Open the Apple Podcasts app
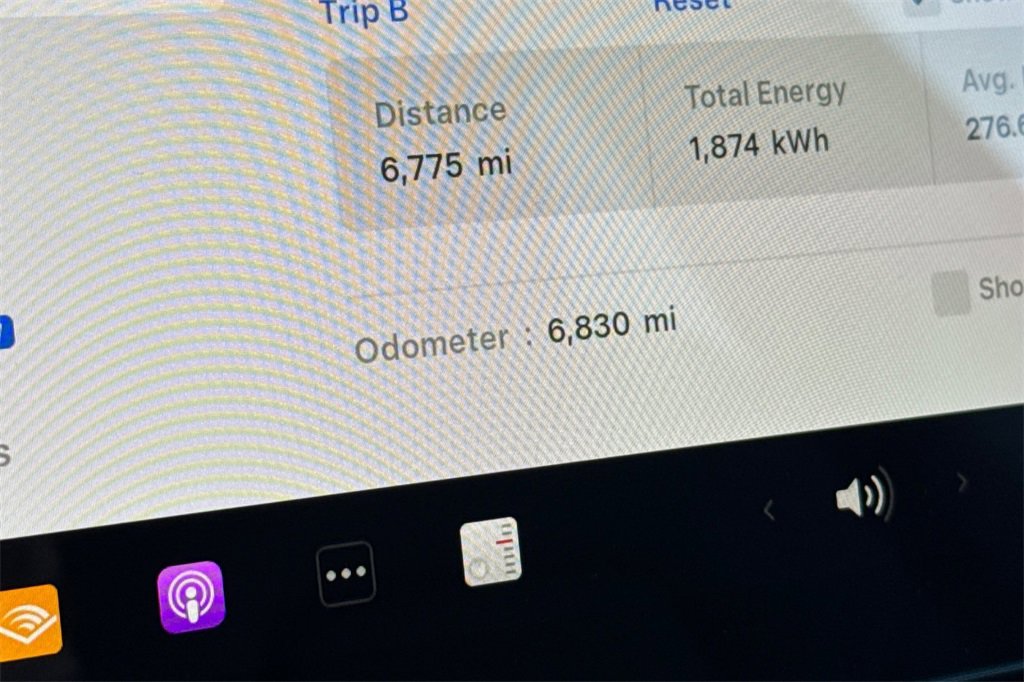1024x682 pixels. tap(191, 597)
